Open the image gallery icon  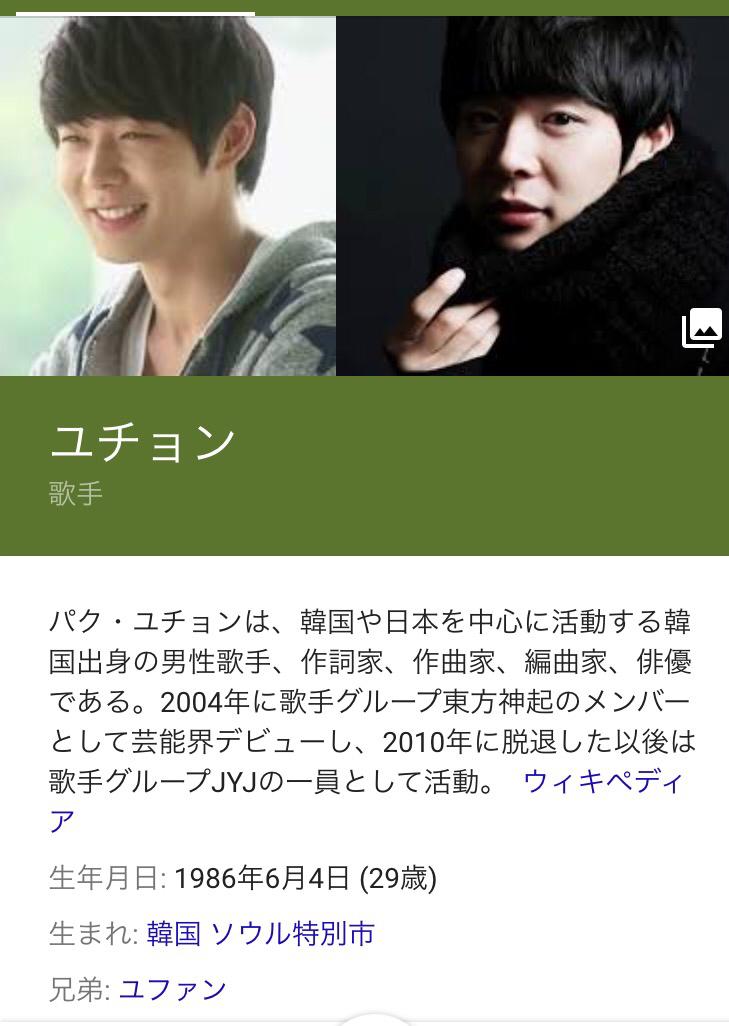click(x=702, y=328)
